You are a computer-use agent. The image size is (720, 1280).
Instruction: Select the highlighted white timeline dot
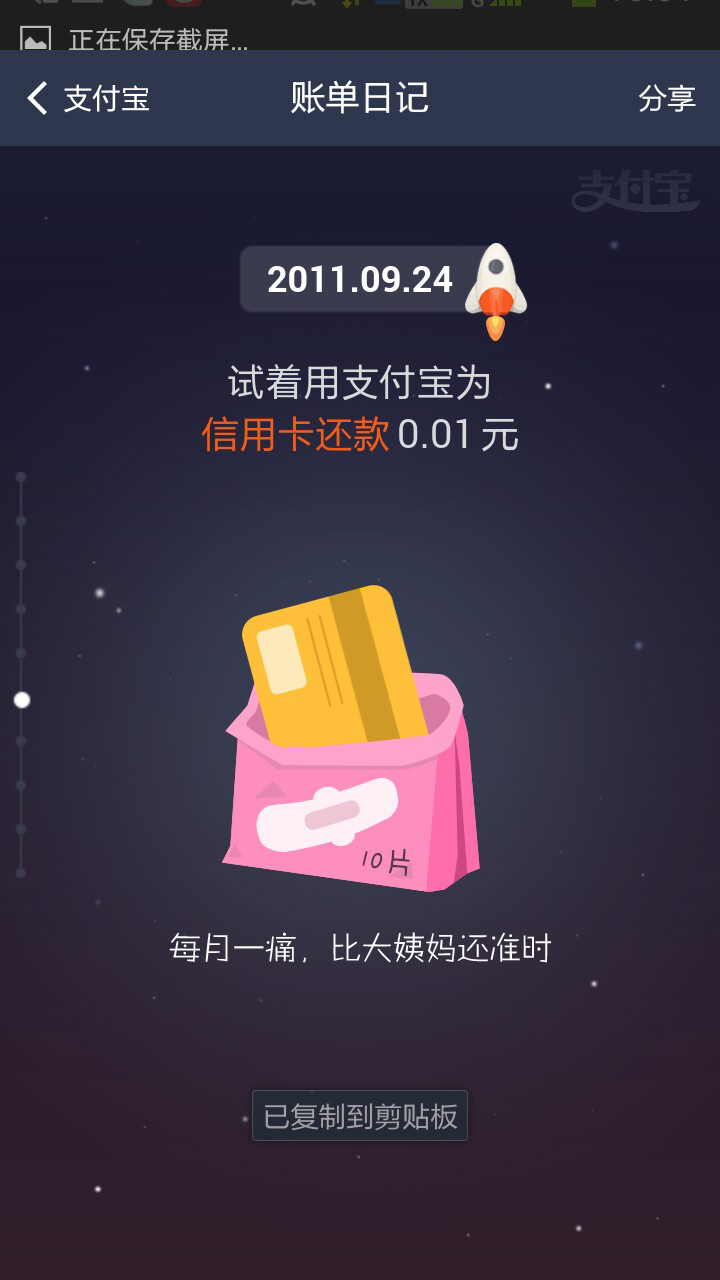click(x=22, y=700)
